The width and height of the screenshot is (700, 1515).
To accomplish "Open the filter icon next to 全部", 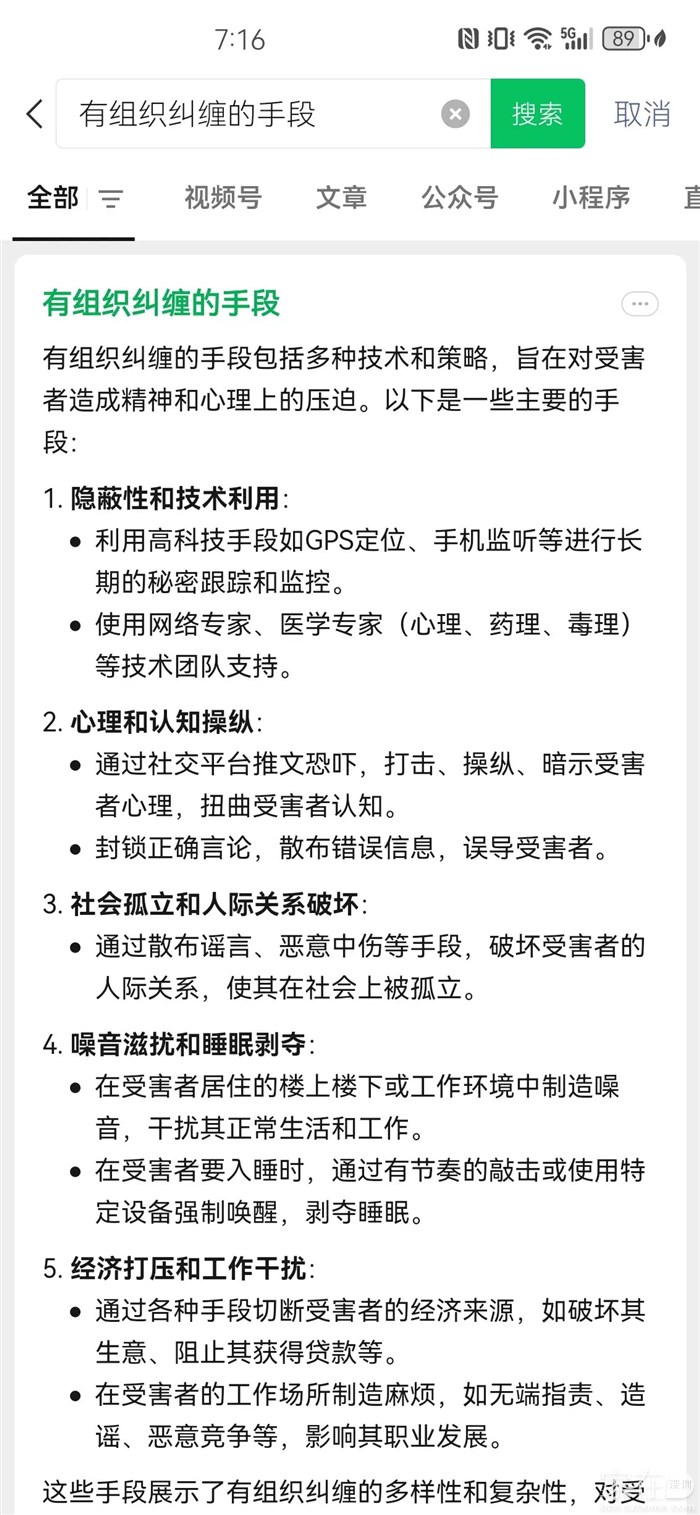I will pyautogui.click(x=111, y=198).
